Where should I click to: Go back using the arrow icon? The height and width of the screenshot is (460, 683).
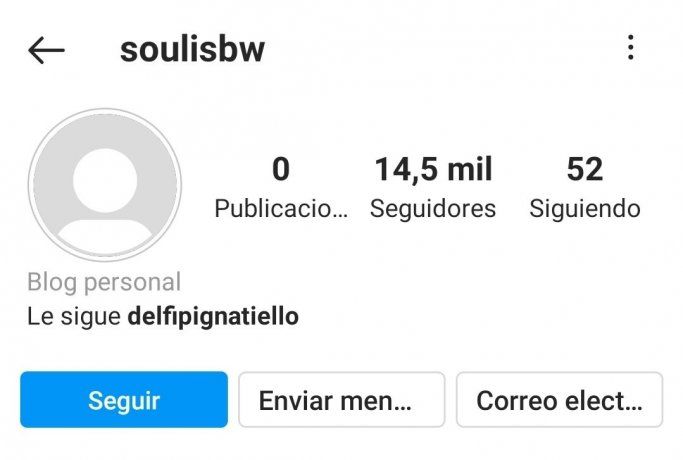coord(46,51)
